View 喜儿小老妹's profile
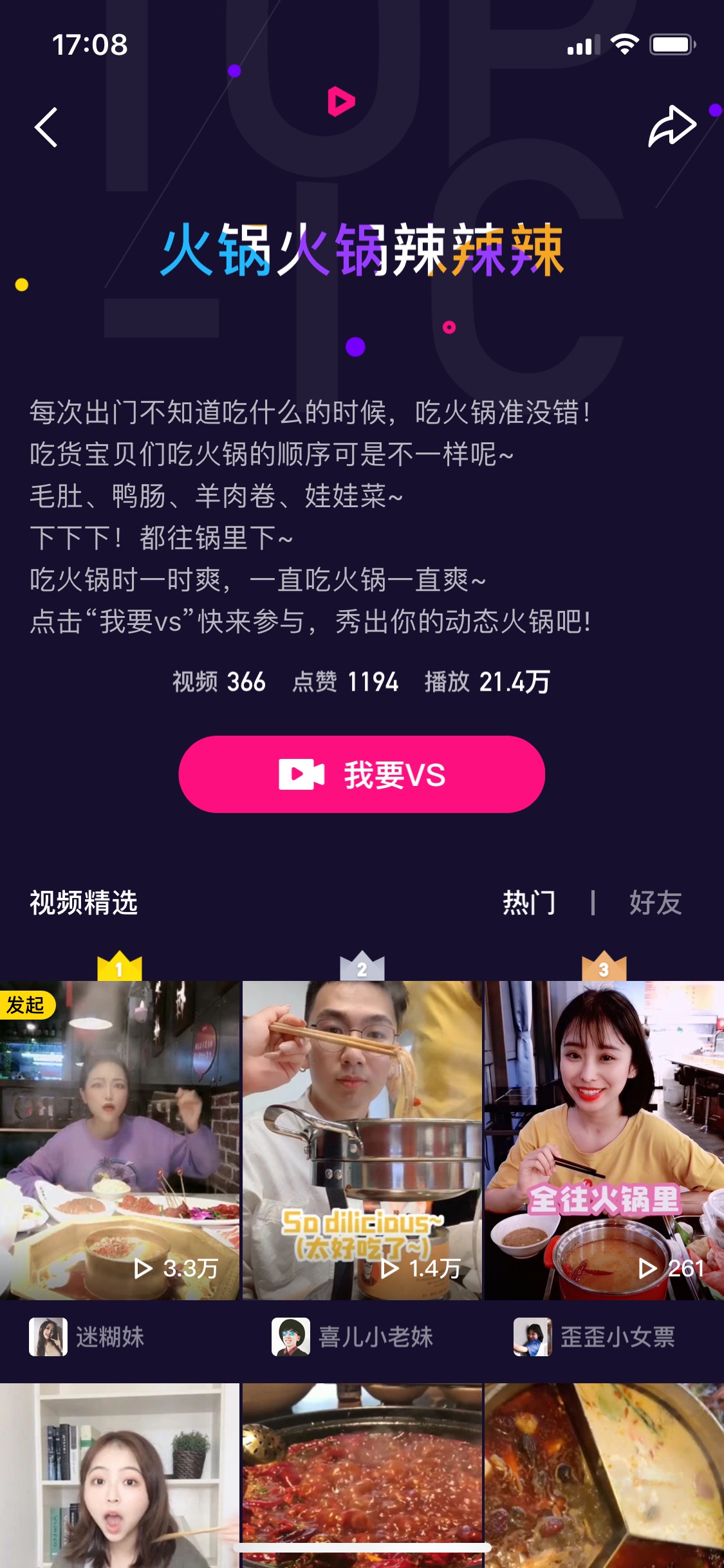Image resolution: width=724 pixels, height=1568 pixels. coord(352,1337)
